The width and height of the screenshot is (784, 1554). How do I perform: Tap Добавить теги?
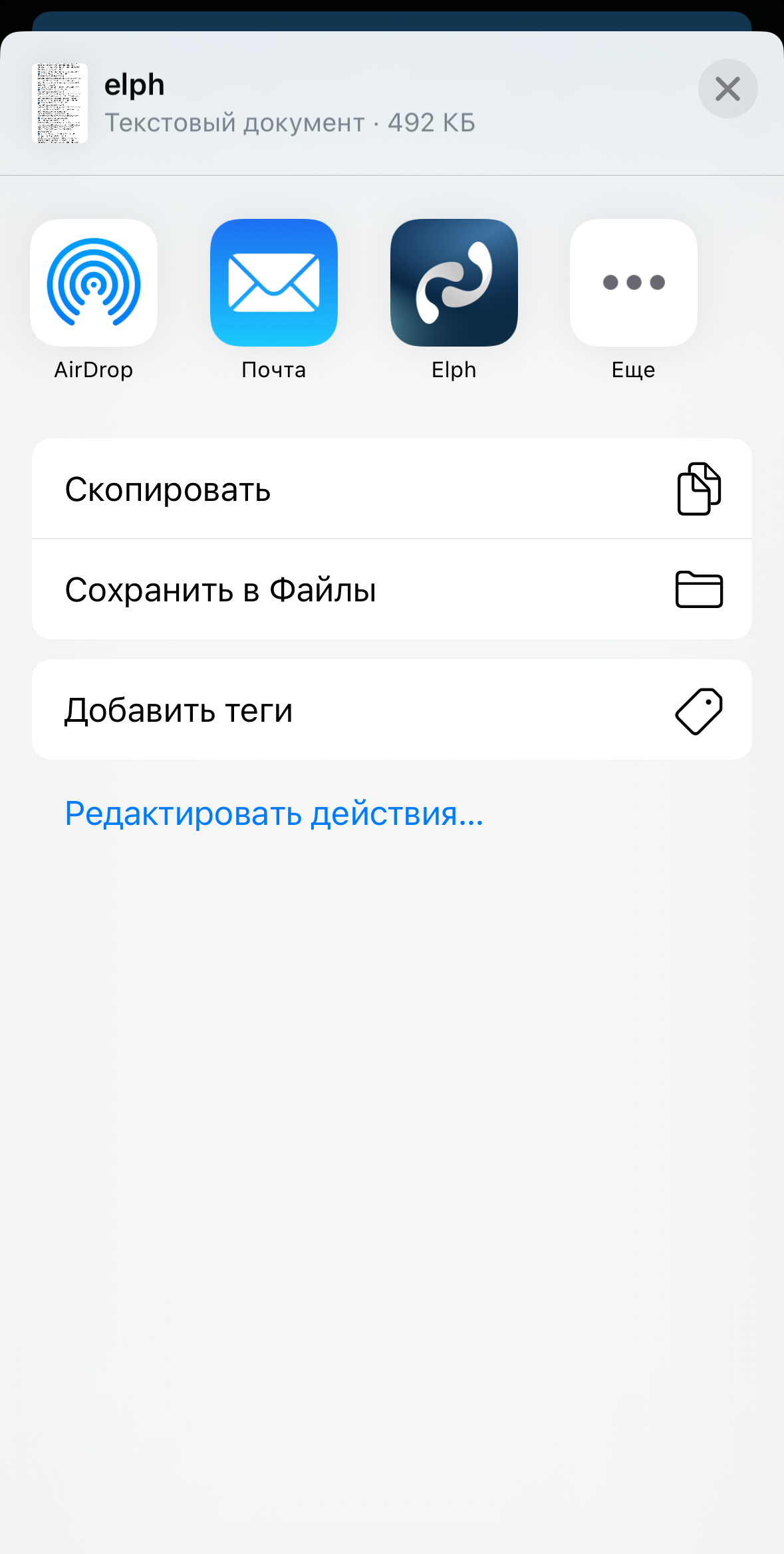click(x=392, y=710)
